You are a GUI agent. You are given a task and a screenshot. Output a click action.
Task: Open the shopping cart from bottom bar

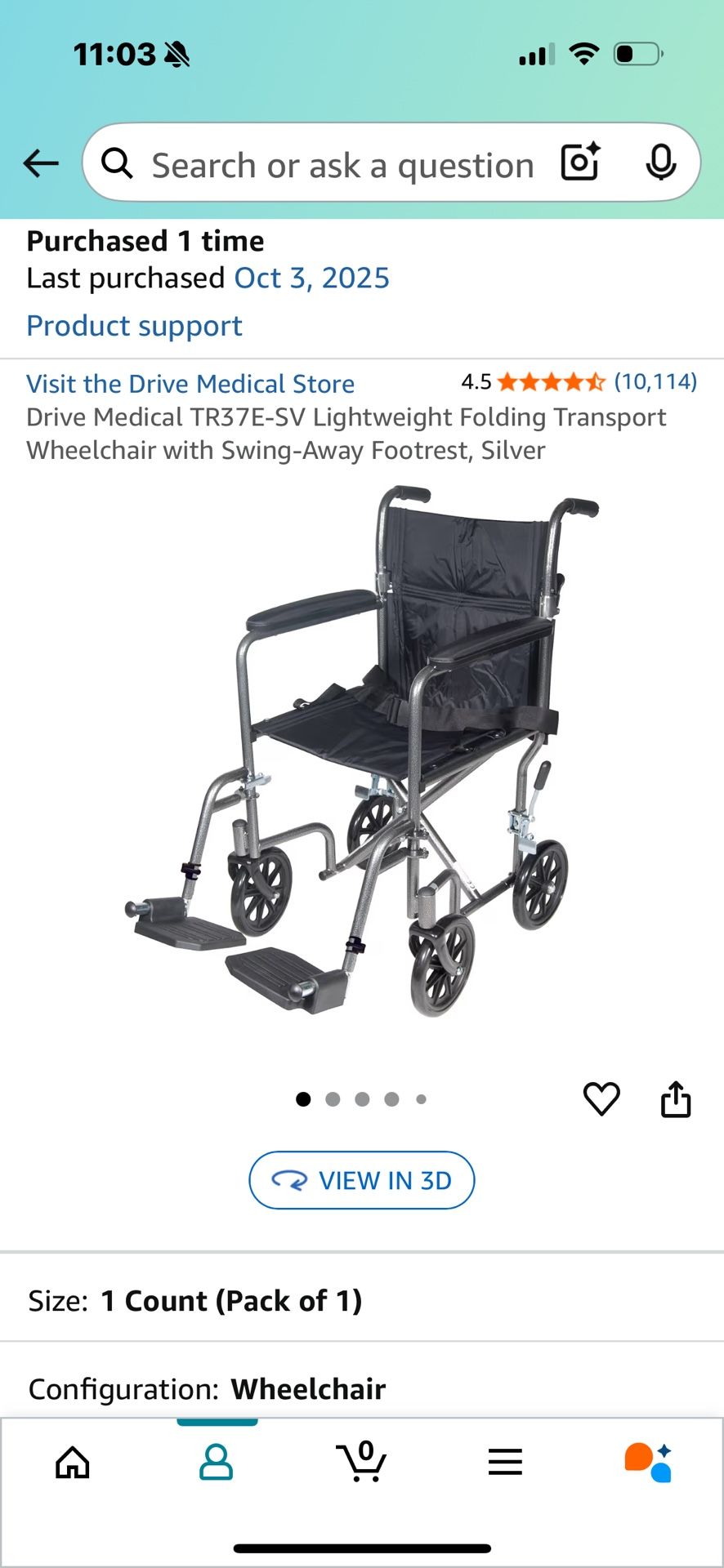(x=362, y=1462)
